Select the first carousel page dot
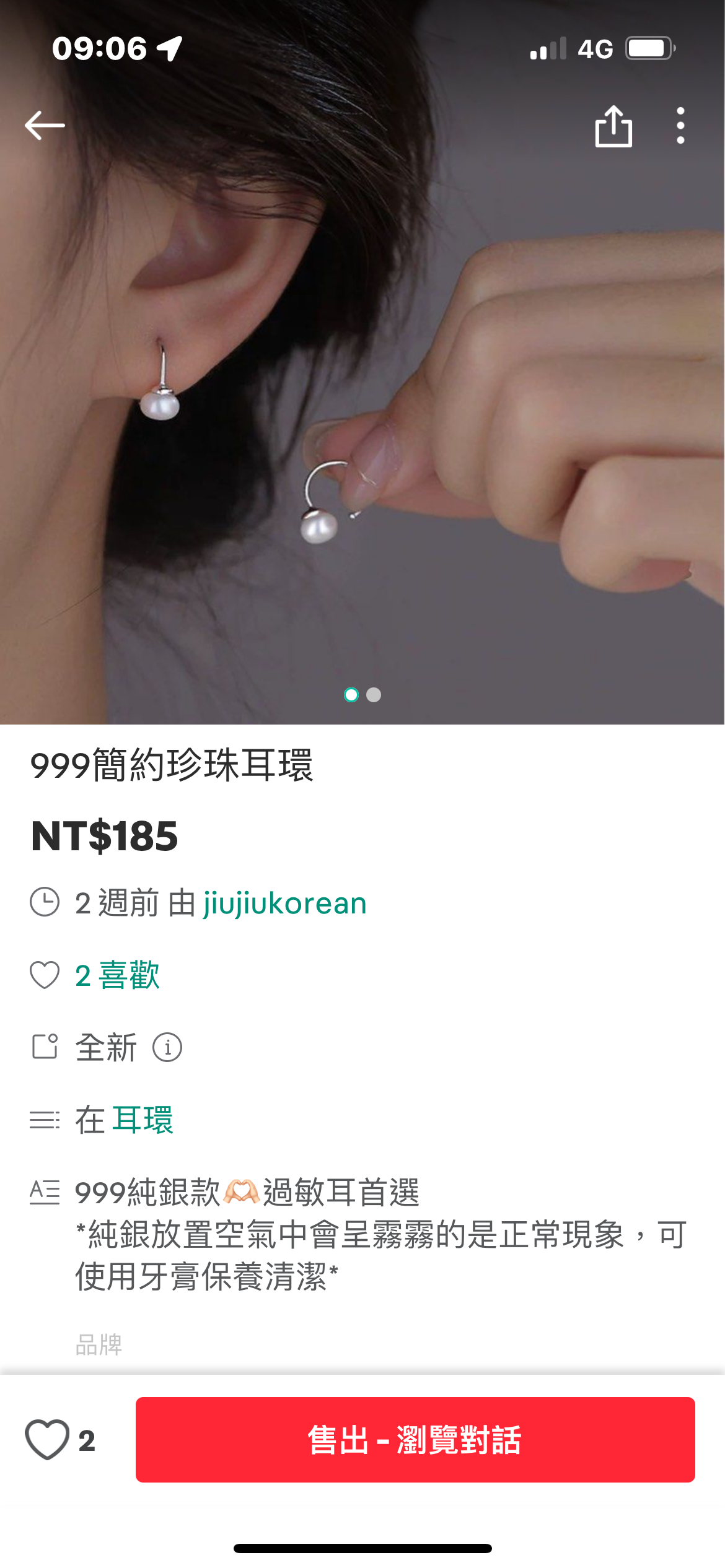Image resolution: width=725 pixels, height=1568 pixels. [352, 696]
